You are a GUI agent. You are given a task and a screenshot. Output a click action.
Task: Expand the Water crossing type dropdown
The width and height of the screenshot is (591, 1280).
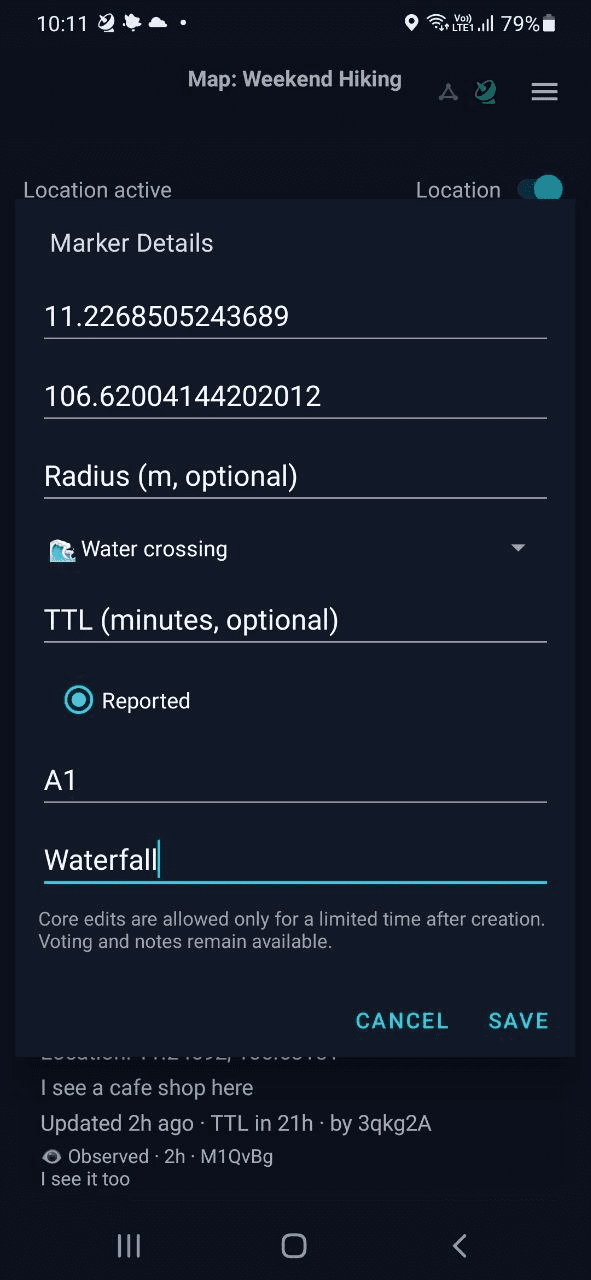click(x=295, y=549)
